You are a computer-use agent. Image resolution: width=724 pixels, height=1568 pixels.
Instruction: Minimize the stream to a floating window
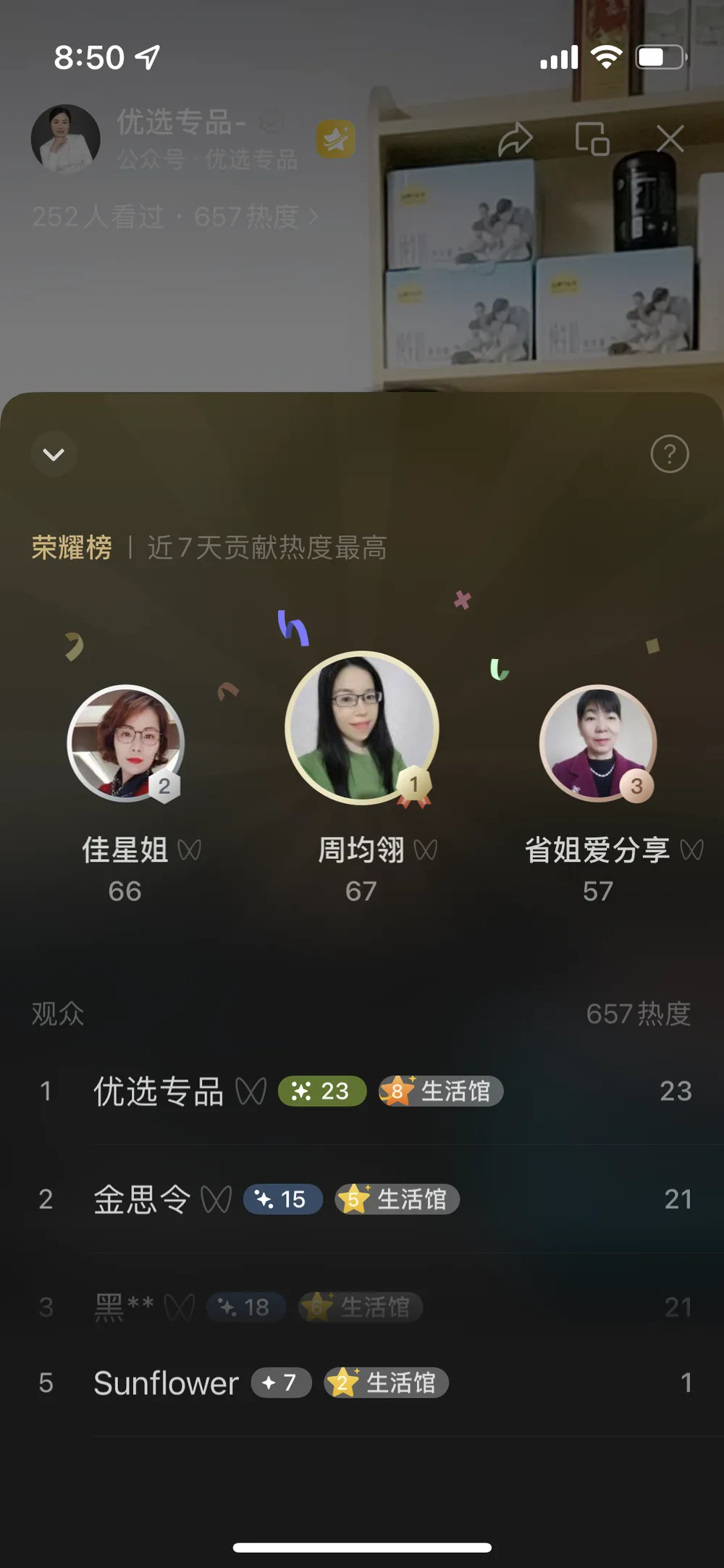[x=592, y=138]
